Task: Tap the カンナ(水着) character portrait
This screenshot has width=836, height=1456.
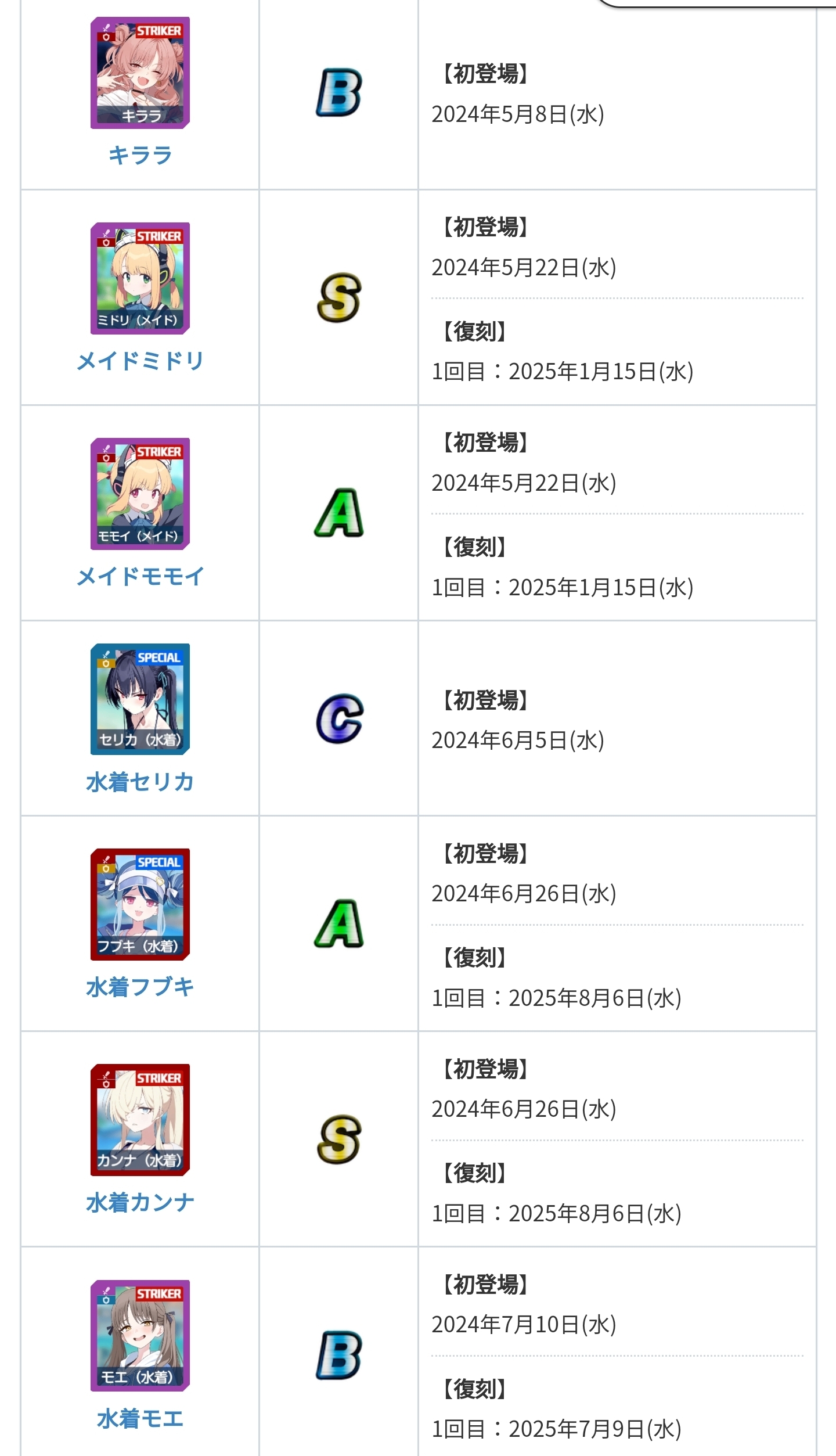Action: (x=140, y=1120)
